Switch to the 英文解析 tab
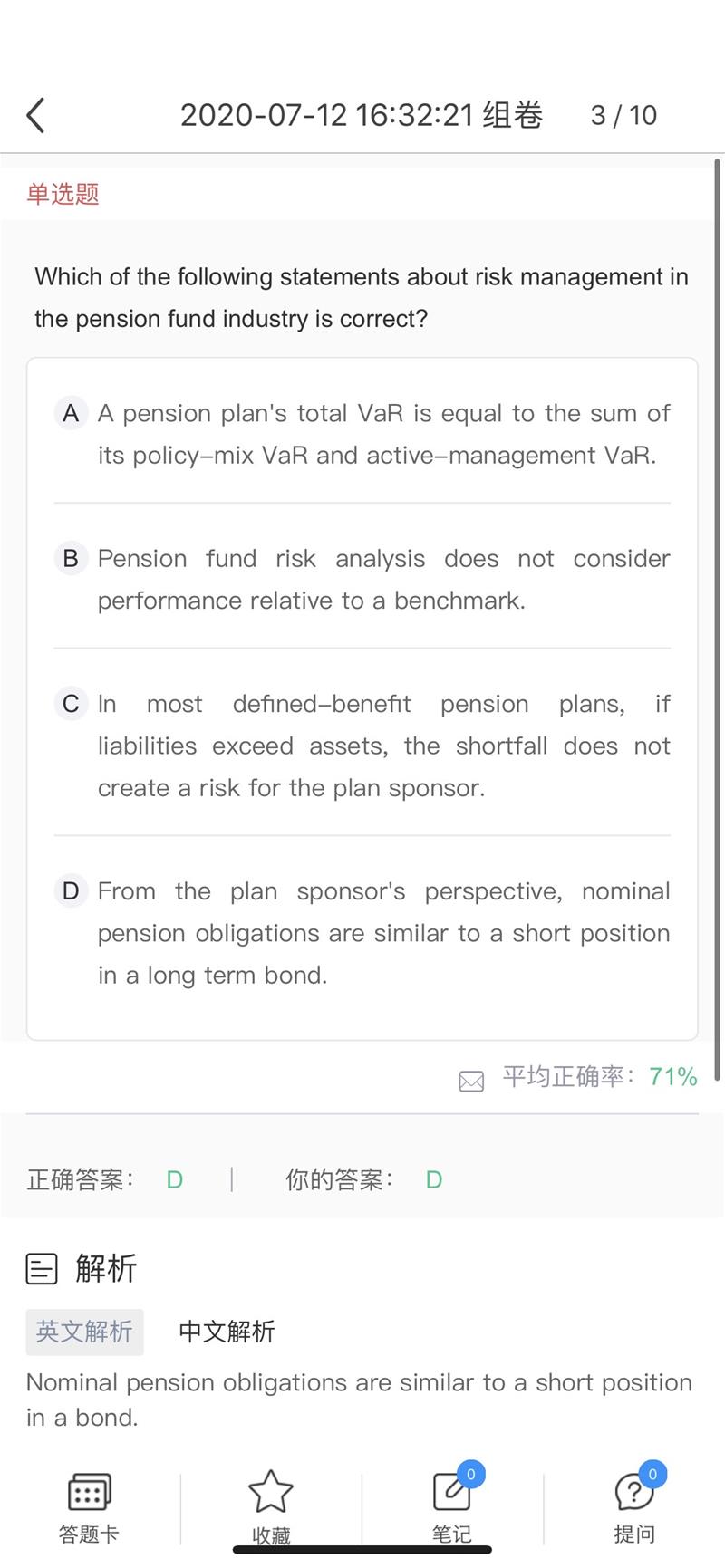 tap(84, 1332)
